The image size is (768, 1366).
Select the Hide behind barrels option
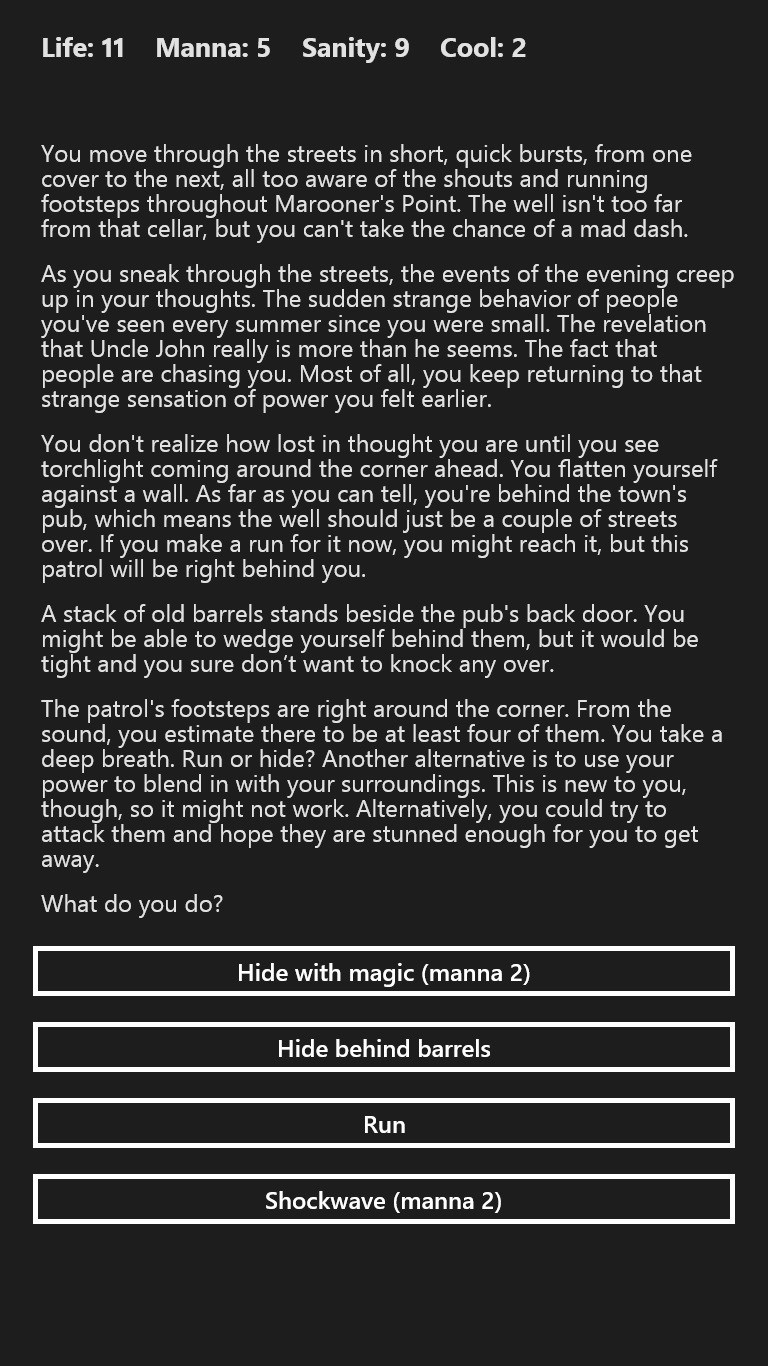[x=384, y=1048]
